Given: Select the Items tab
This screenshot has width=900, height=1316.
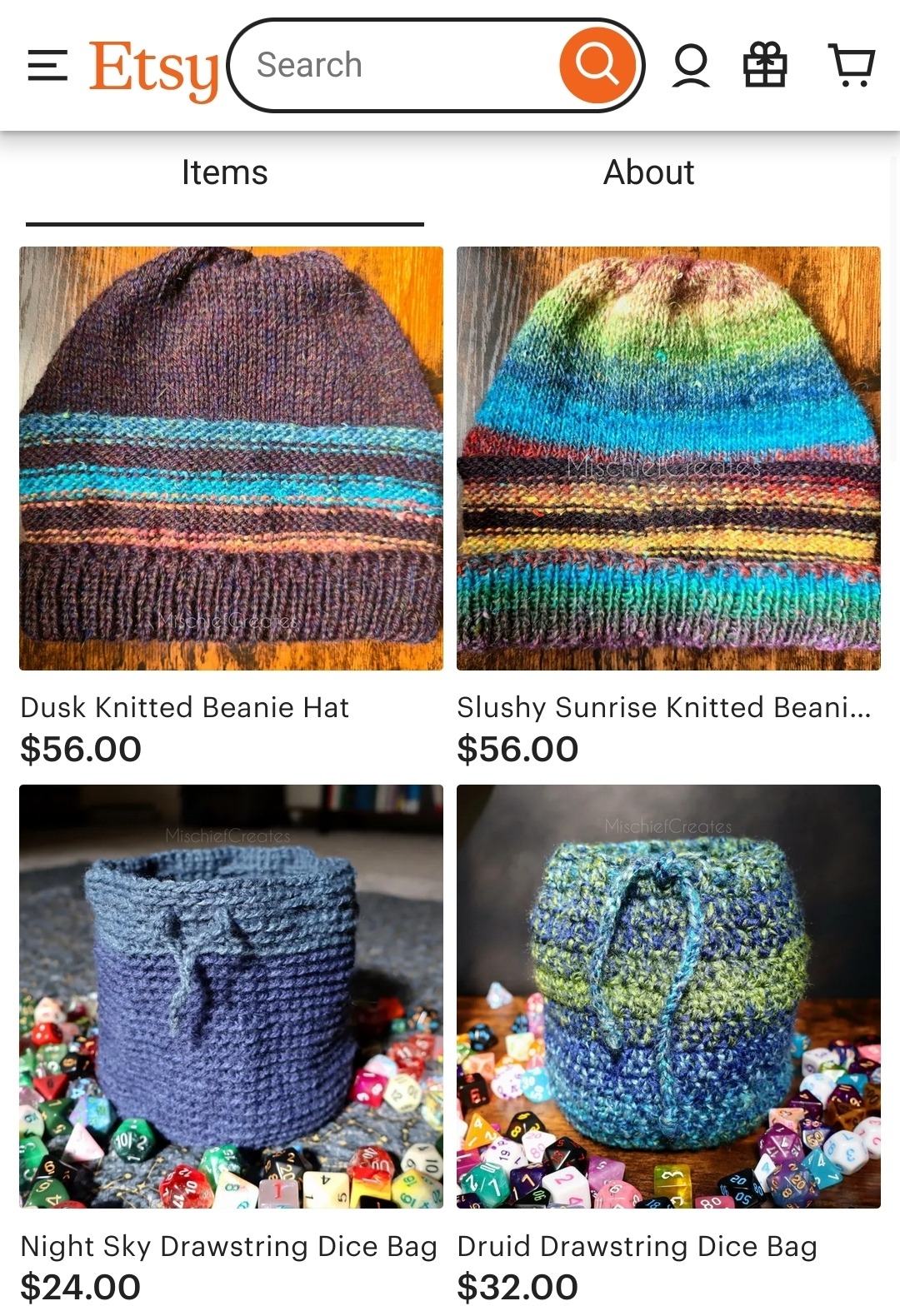Looking at the screenshot, I should tap(225, 172).
